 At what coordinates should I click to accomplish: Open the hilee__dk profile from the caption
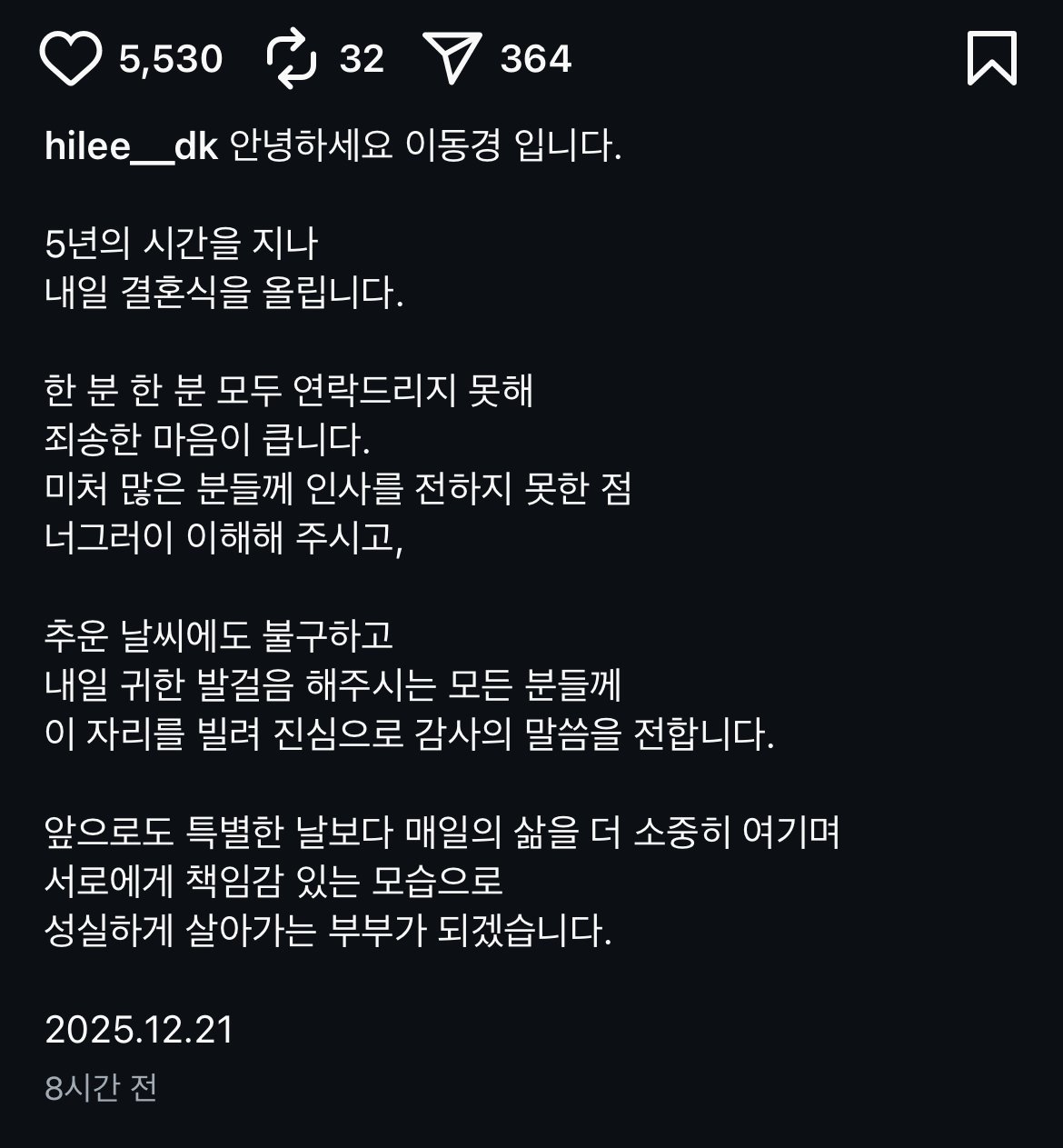(x=131, y=146)
